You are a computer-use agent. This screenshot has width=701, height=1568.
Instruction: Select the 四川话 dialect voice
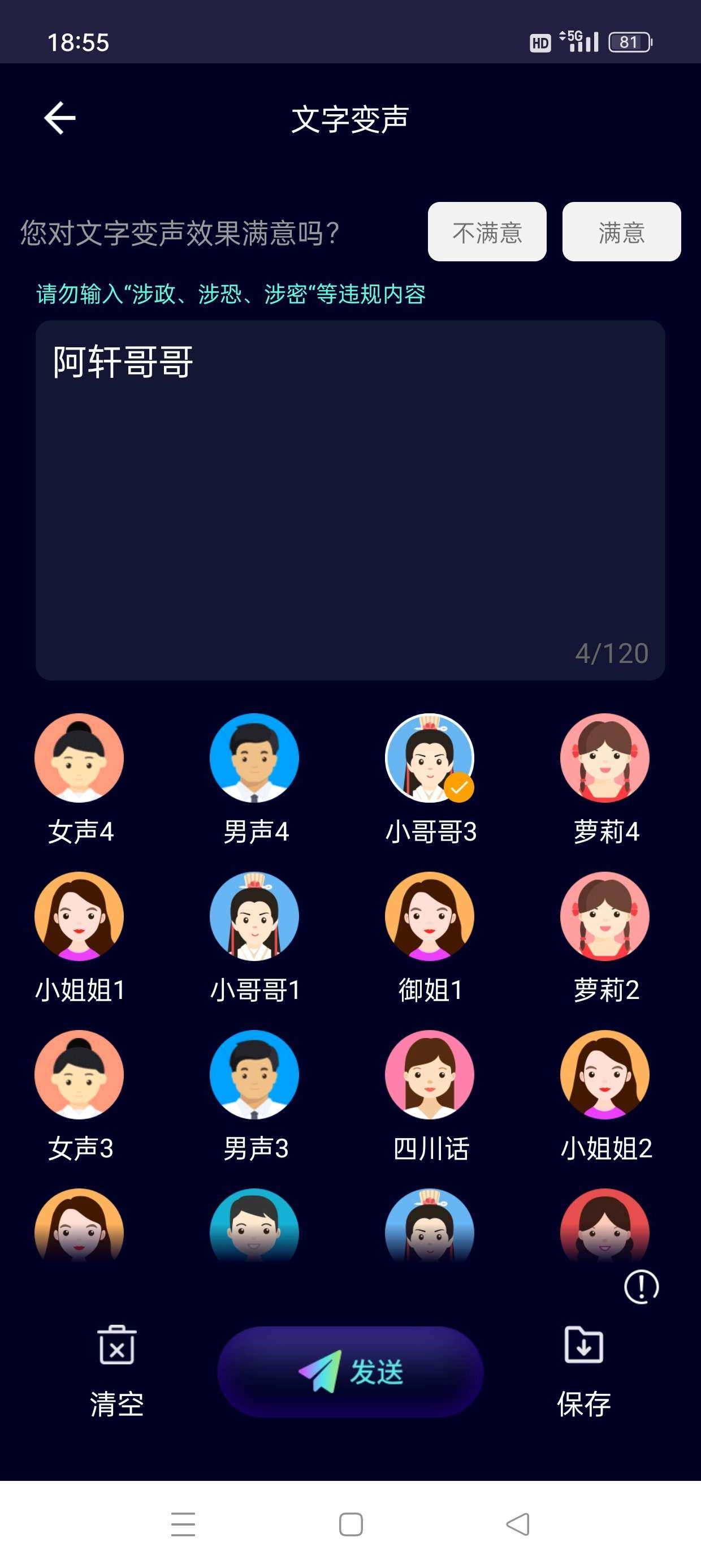[x=430, y=1075]
